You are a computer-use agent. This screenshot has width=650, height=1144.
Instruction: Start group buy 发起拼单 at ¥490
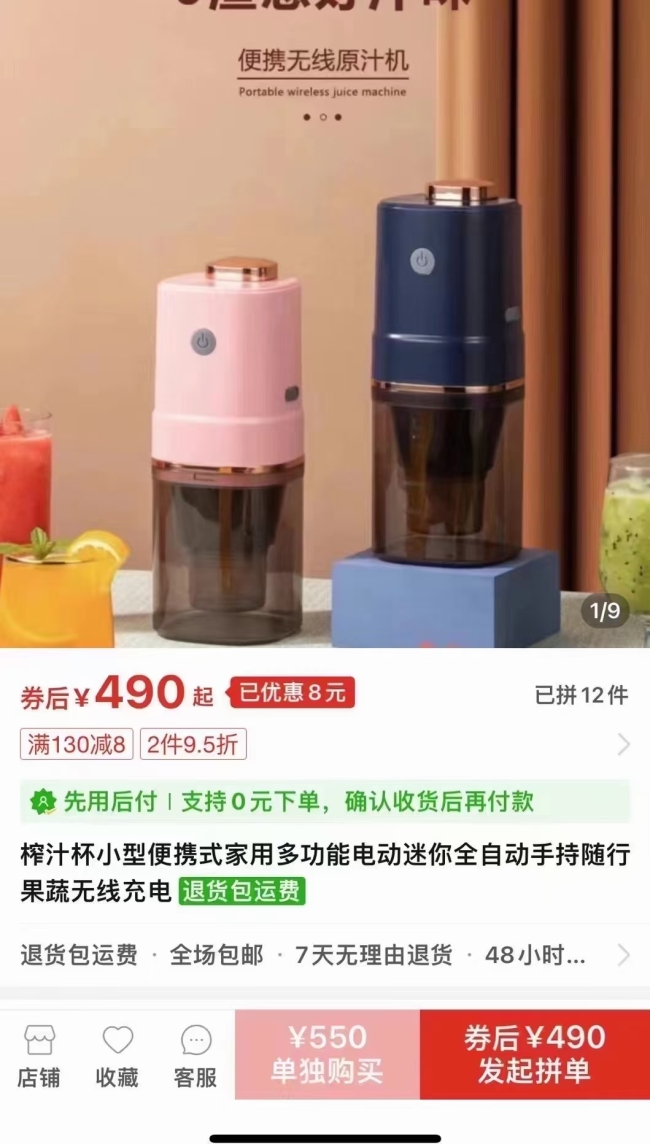click(x=535, y=1054)
